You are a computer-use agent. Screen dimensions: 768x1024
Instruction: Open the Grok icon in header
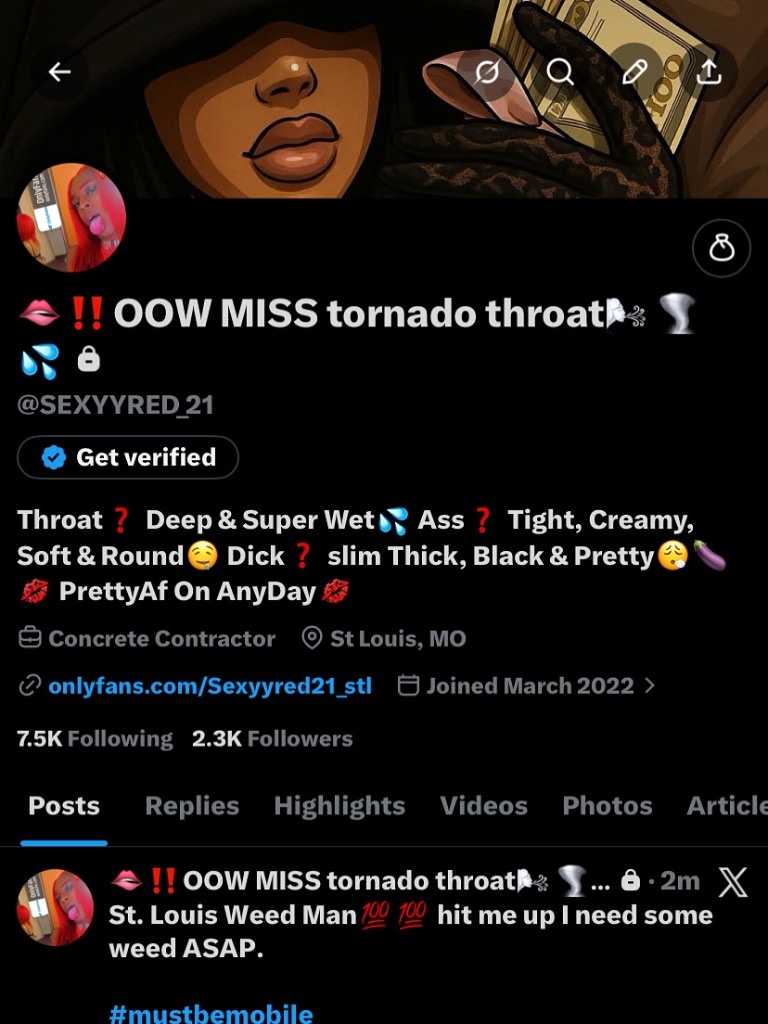pyautogui.click(x=488, y=72)
